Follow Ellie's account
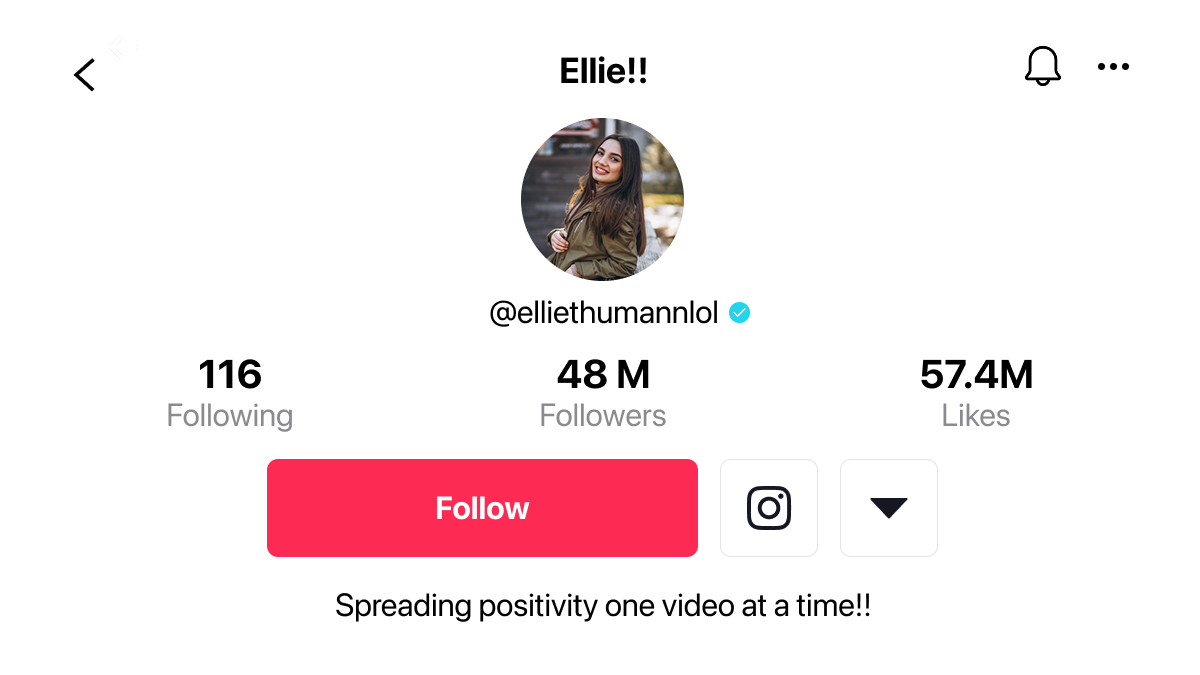 (x=482, y=508)
